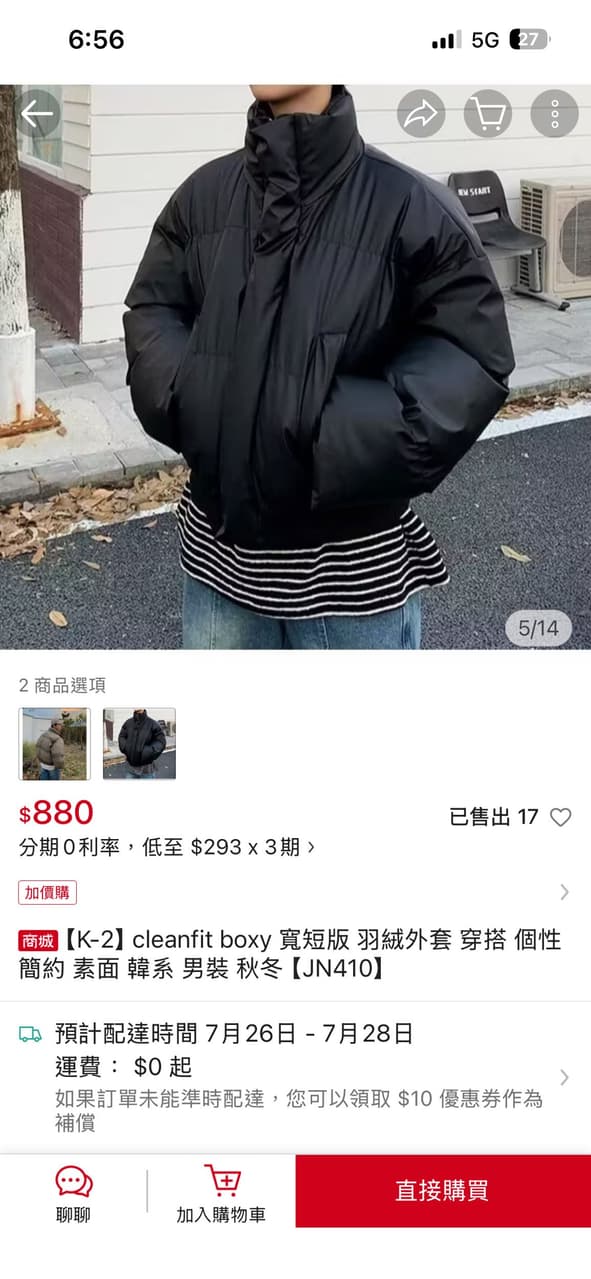This screenshot has height=1279, width=591.
Task: Start a chat via 聊聊
Action: (73, 1193)
